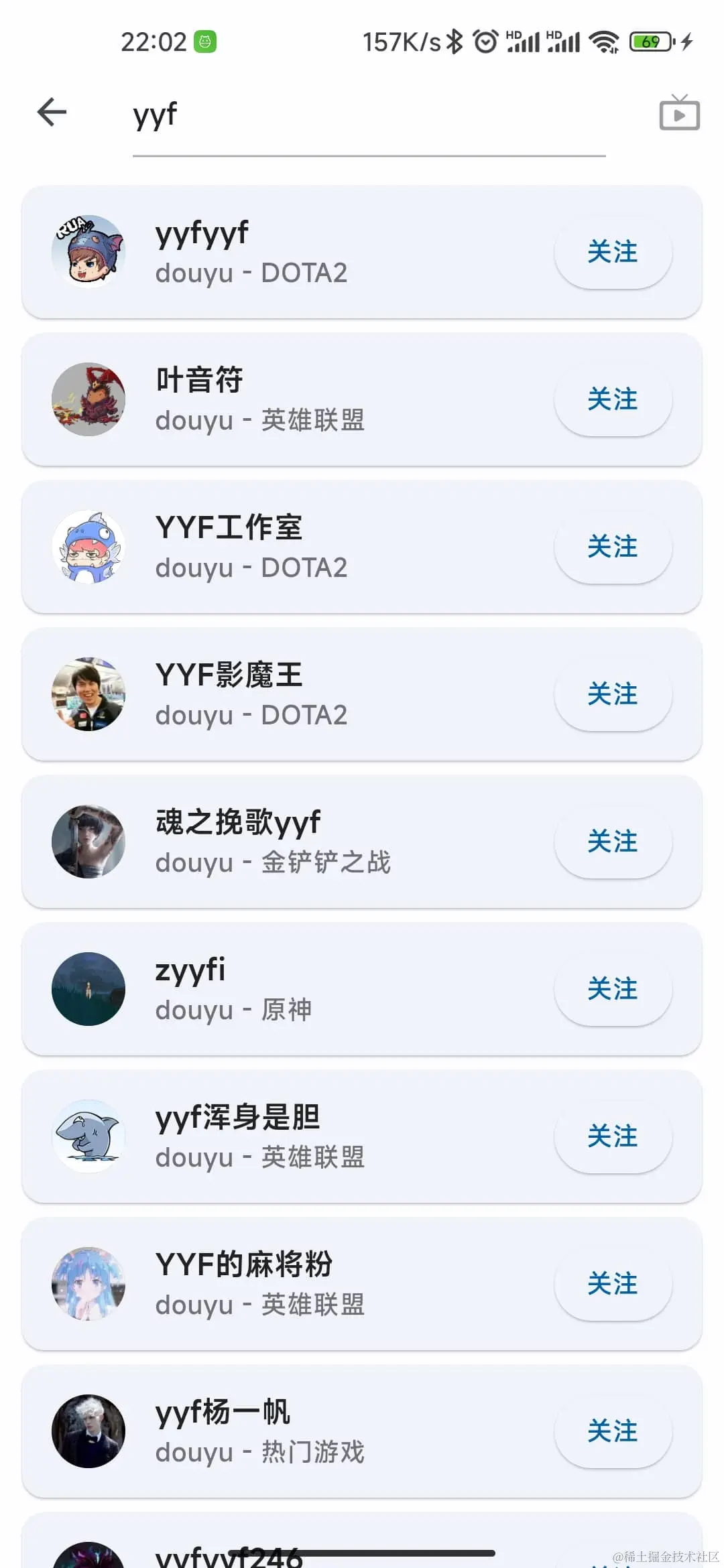Go back using the top-left arrow
The width and height of the screenshot is (724, 1568).
[52, 112]
